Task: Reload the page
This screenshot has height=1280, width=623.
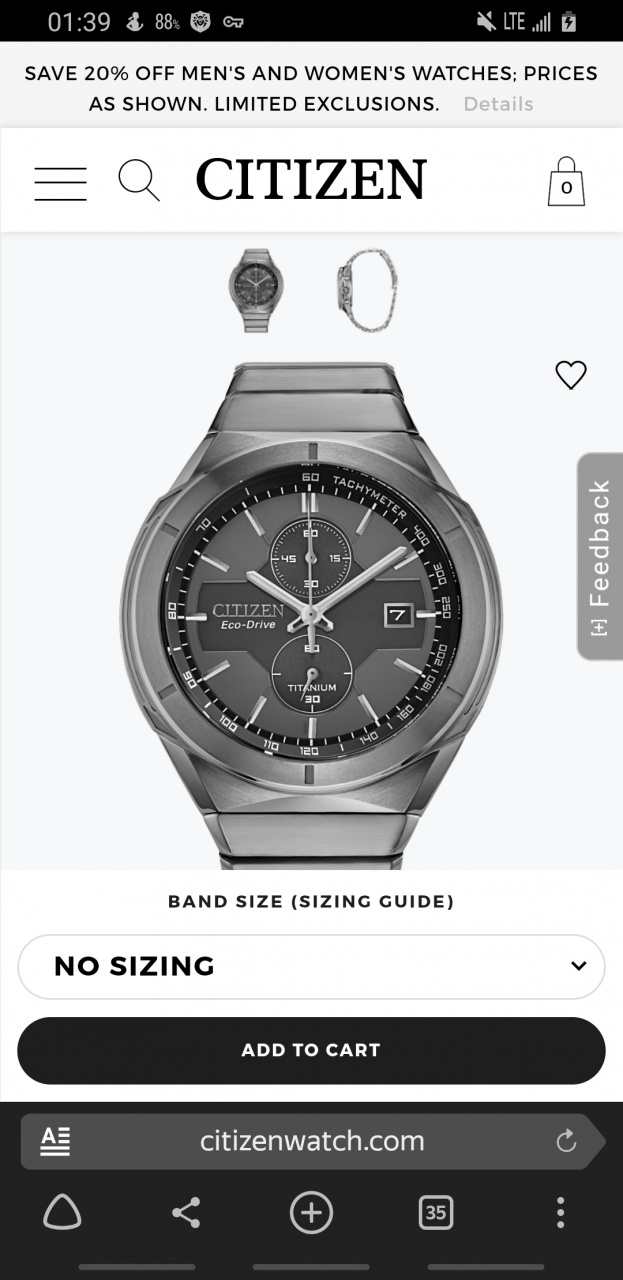Action: pos(566,1141)
